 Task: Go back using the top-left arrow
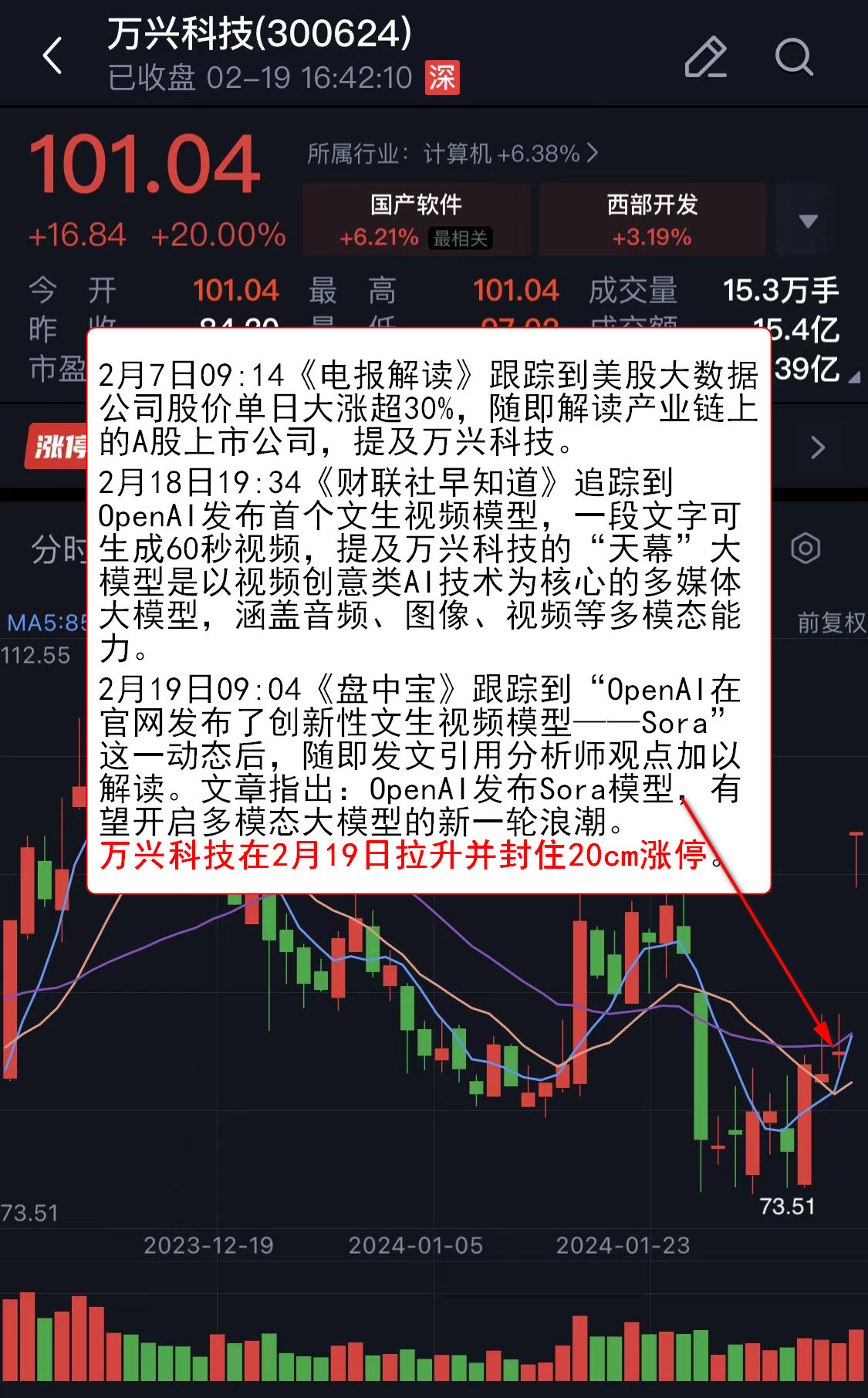(x=52, y=57)
